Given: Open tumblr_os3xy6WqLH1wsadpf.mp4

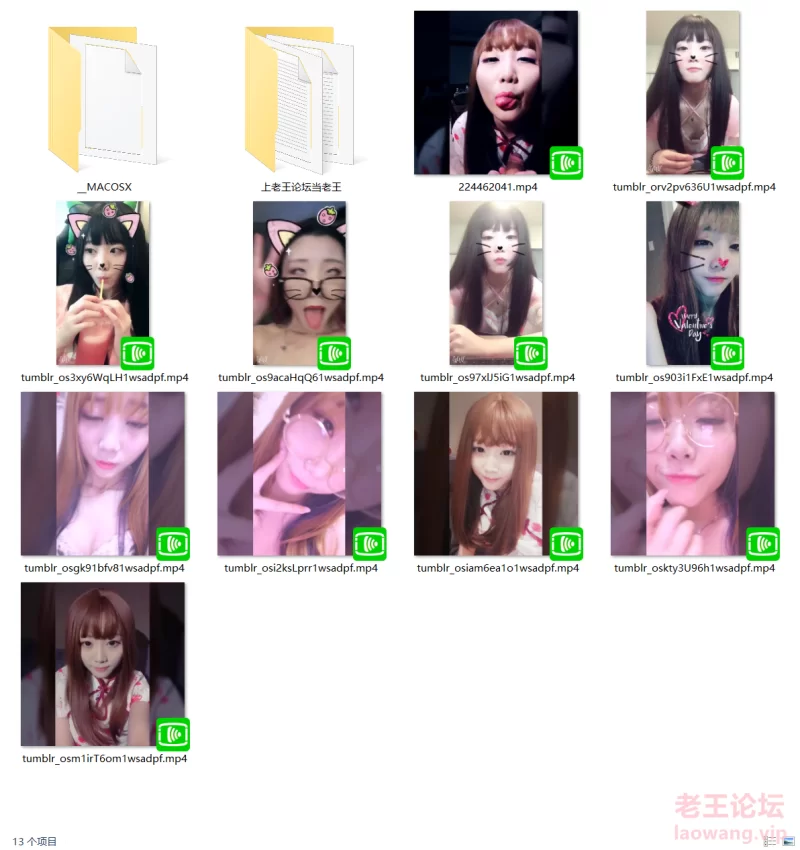Looking at the screenshot, I should 103,283.
